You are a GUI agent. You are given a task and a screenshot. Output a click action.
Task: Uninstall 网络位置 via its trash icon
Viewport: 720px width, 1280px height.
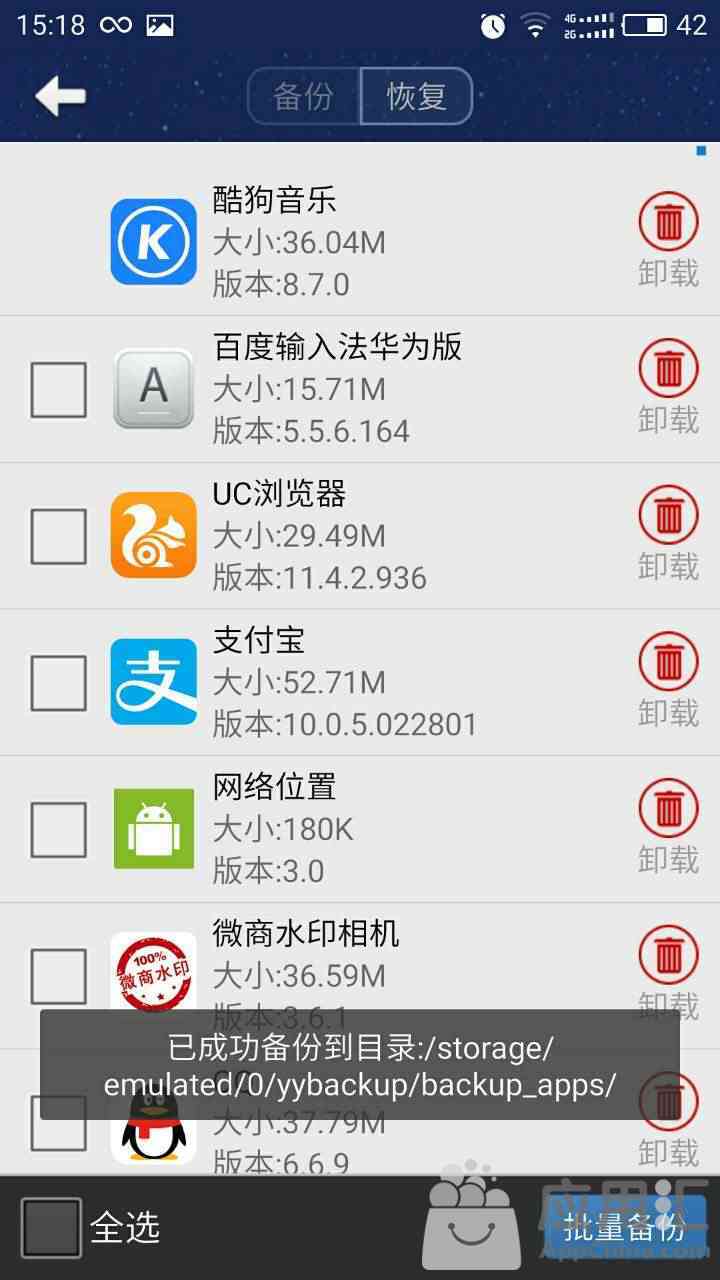668,809
